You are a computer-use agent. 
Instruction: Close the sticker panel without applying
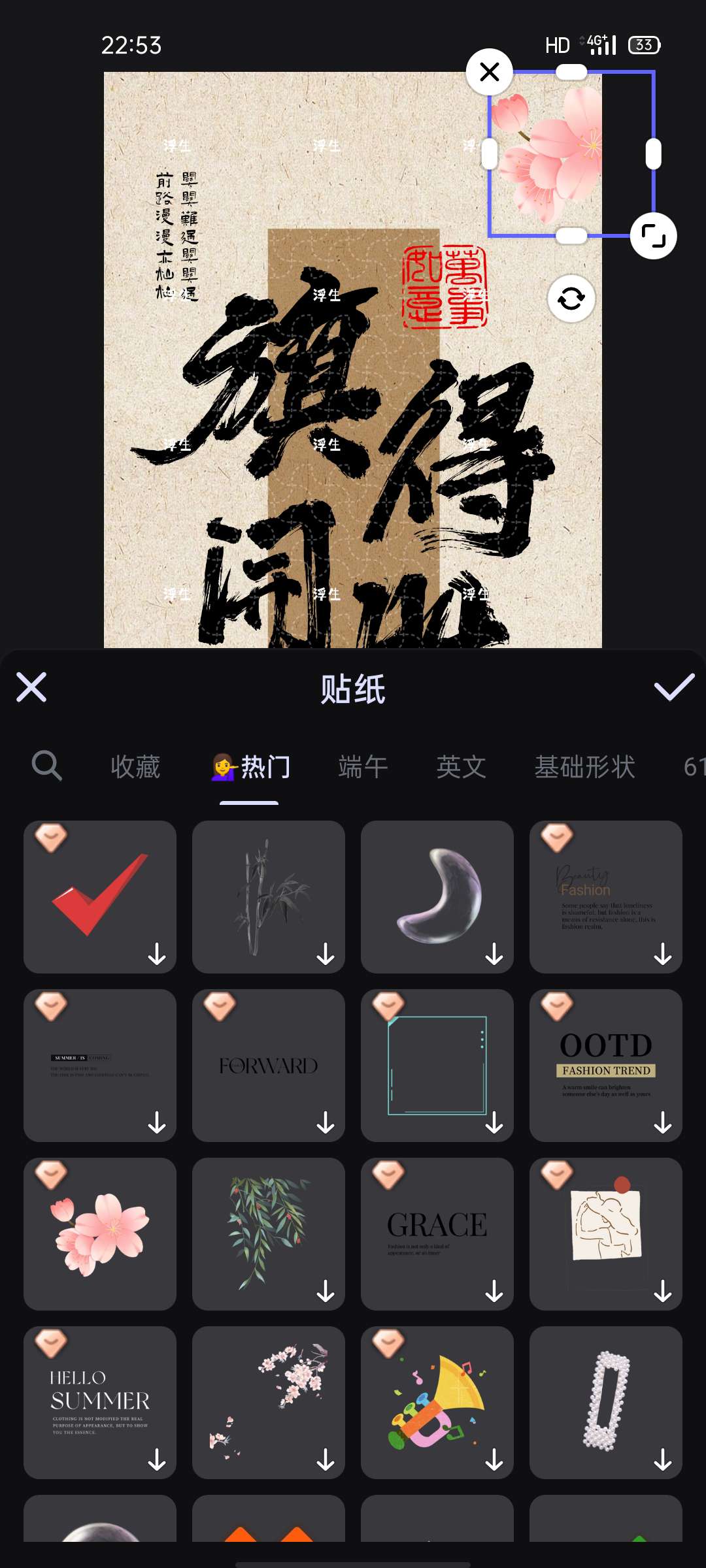[31, 687]
